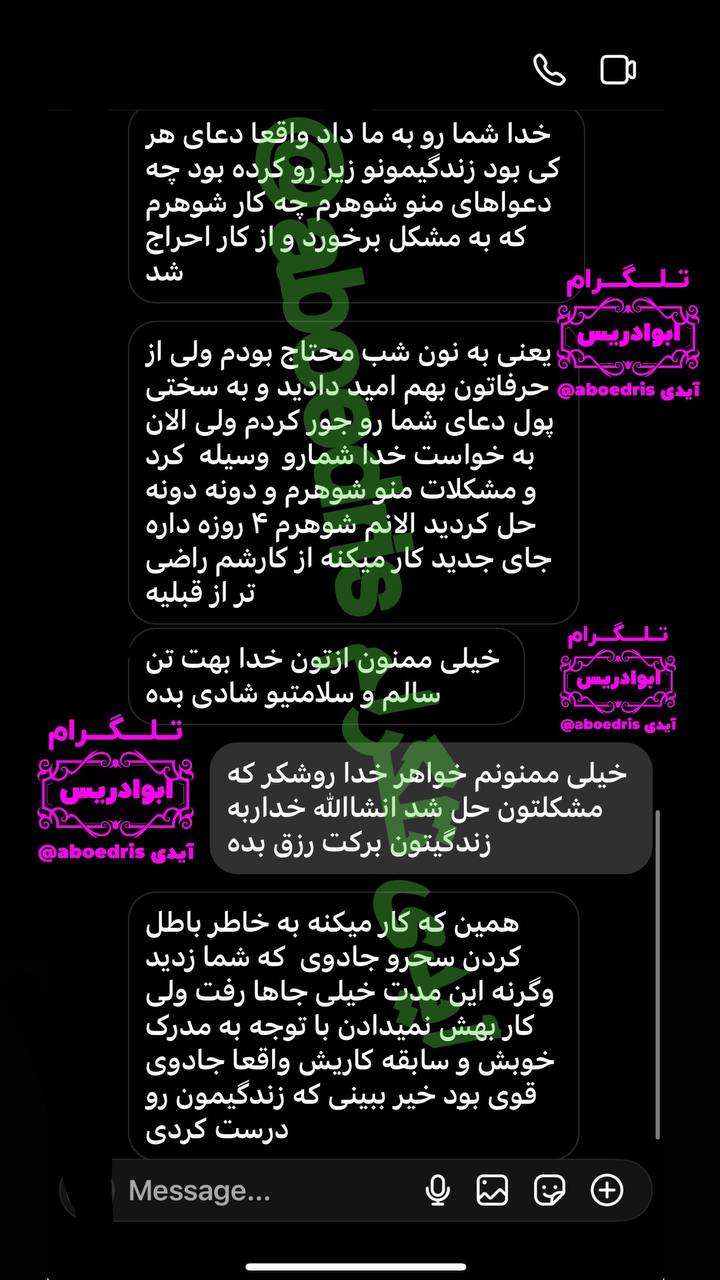Record a voice message with microphone
720x1280 pixels.
(437, 1190)
